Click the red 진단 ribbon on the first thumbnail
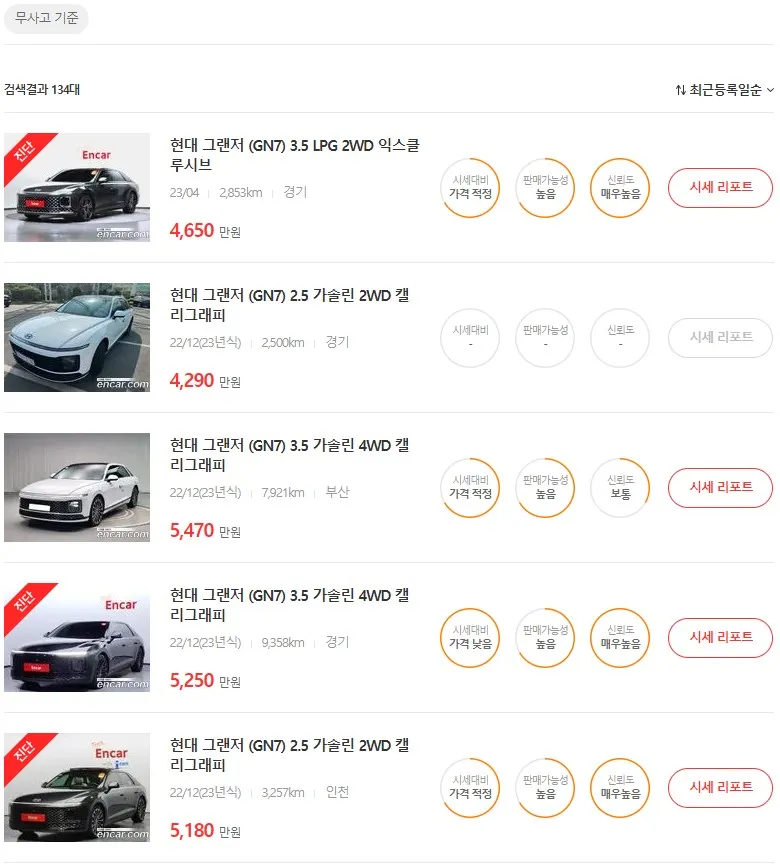The height and width of the screenshot is (868, 780). pyautogui.click(x=20, y=153)
